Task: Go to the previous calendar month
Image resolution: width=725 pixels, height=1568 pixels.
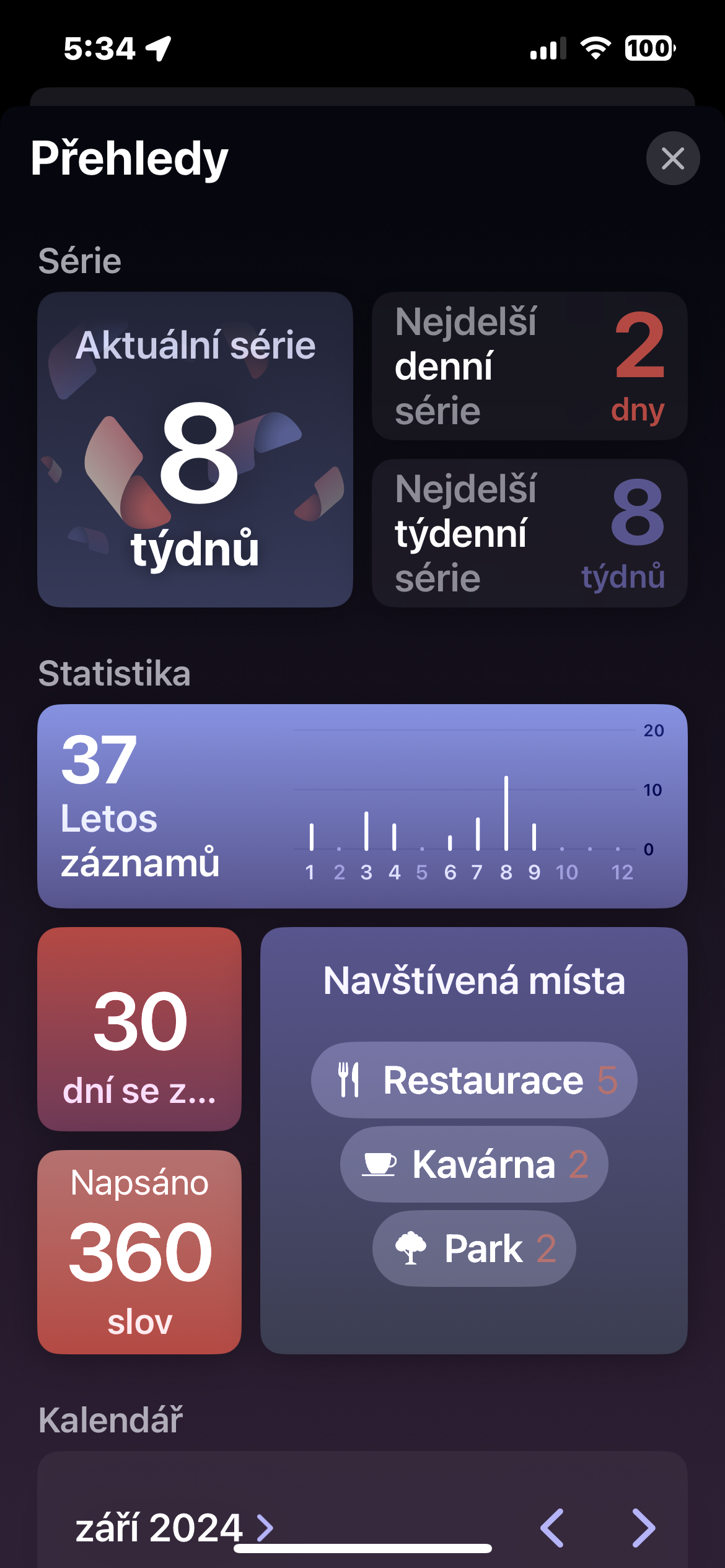Action: click(552, 1528)
